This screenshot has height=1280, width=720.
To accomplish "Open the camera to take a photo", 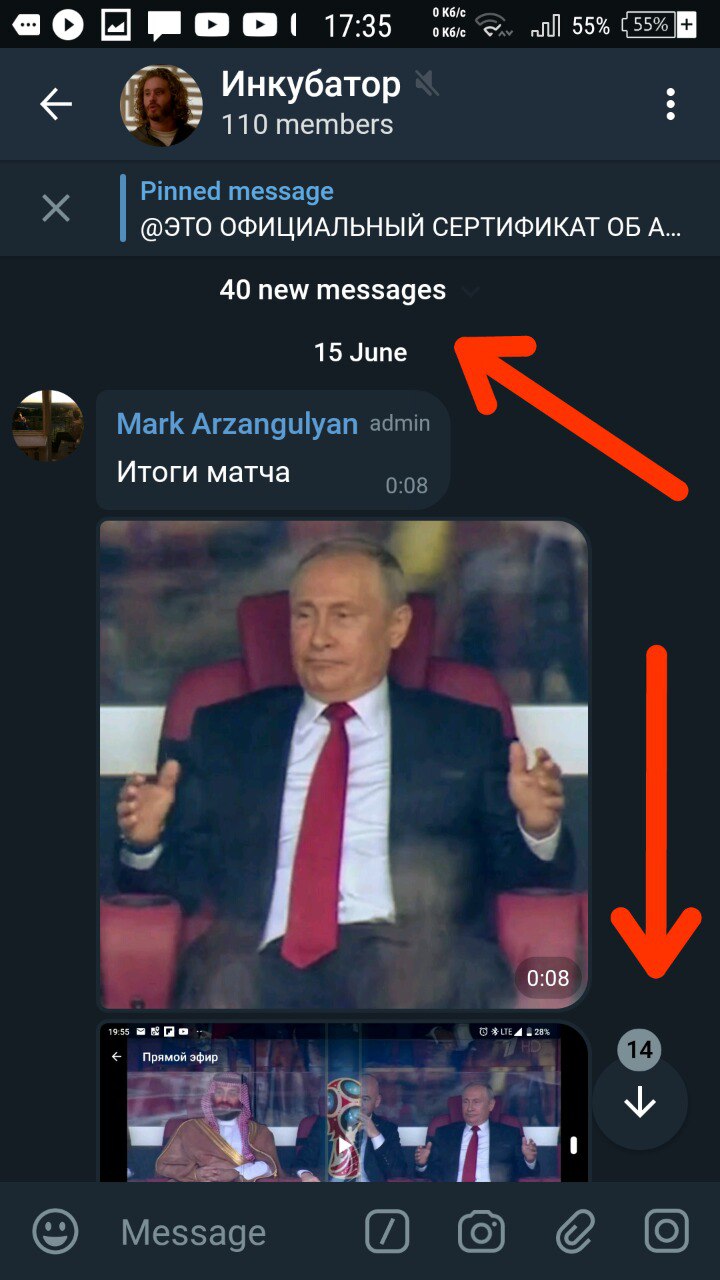I will 481,1231.
